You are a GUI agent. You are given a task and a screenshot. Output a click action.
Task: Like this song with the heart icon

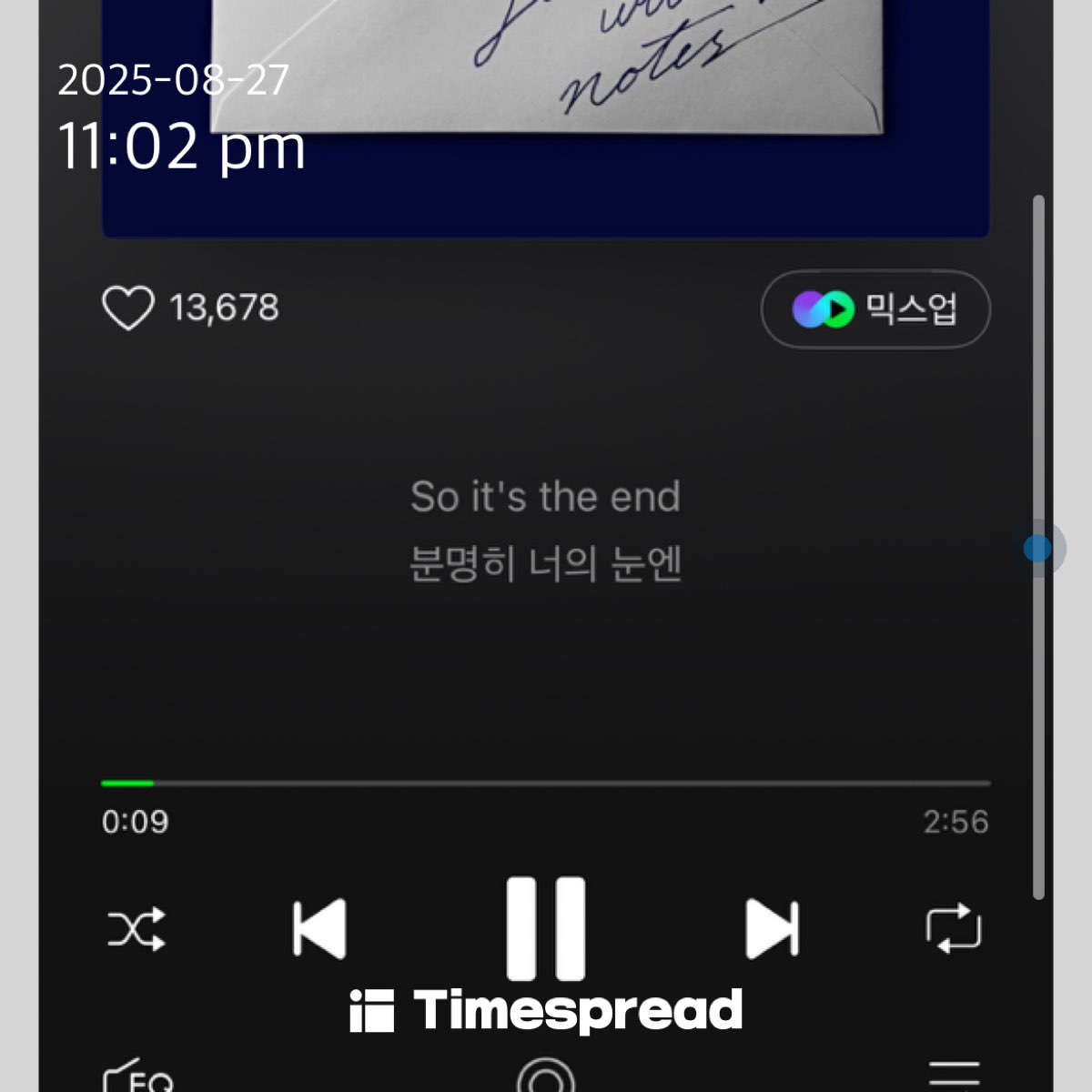coord(127,308)
